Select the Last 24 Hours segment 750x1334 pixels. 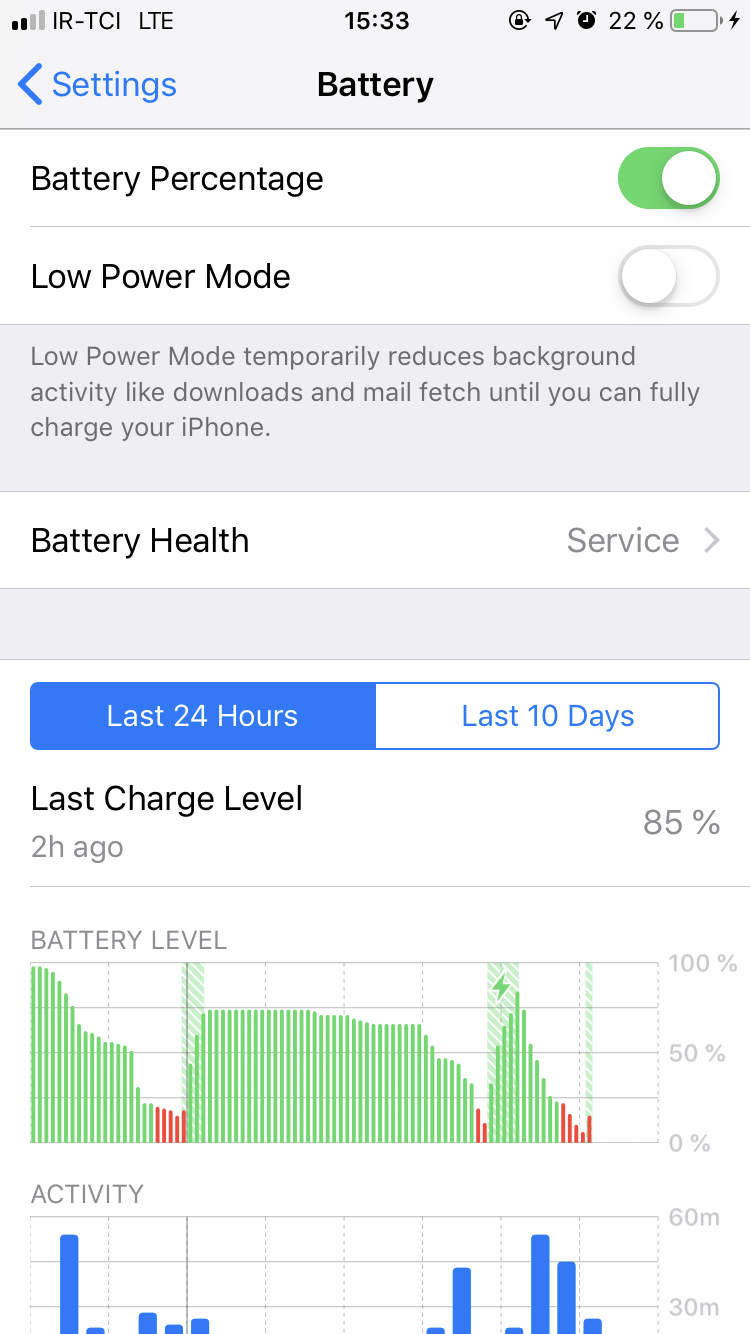coord(203,716)
